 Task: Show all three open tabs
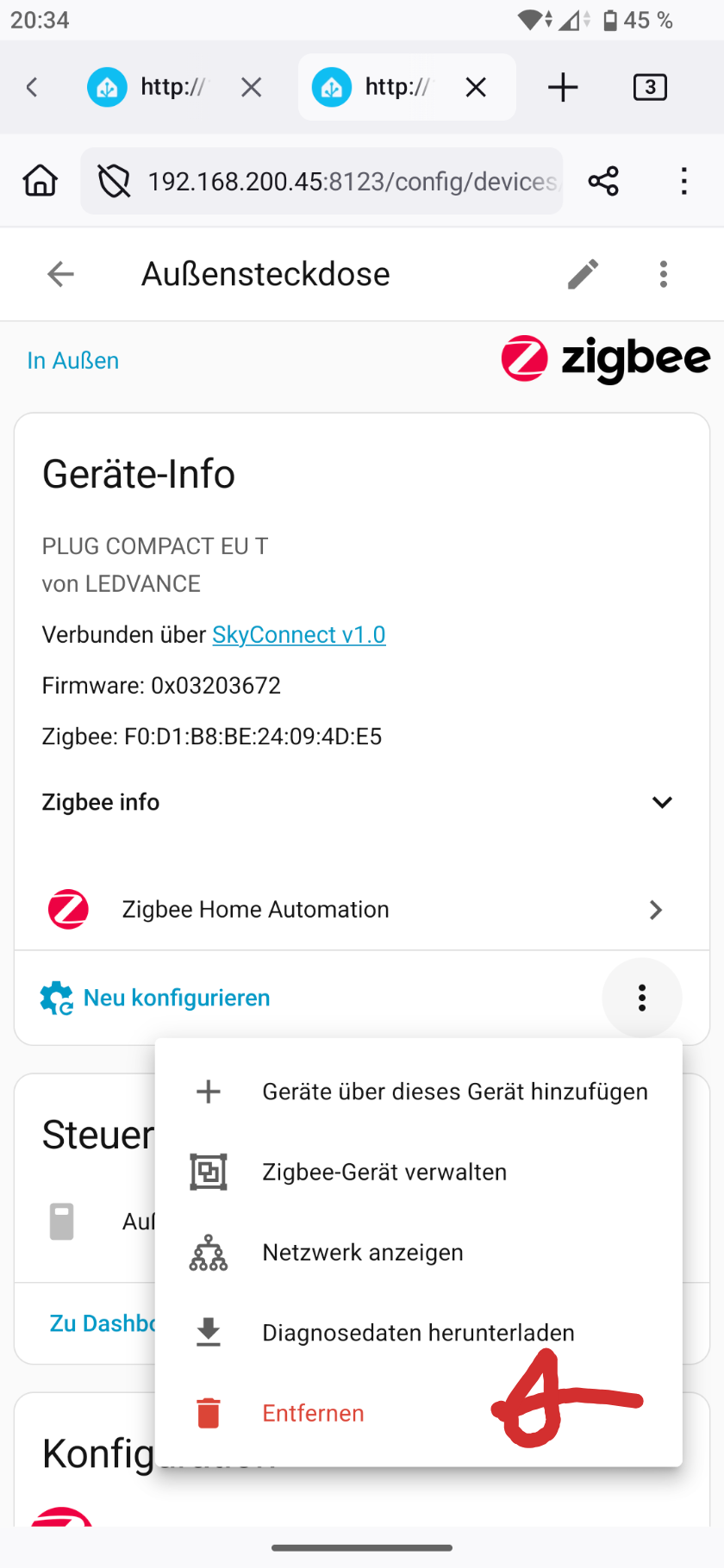(x=650, y=87)
